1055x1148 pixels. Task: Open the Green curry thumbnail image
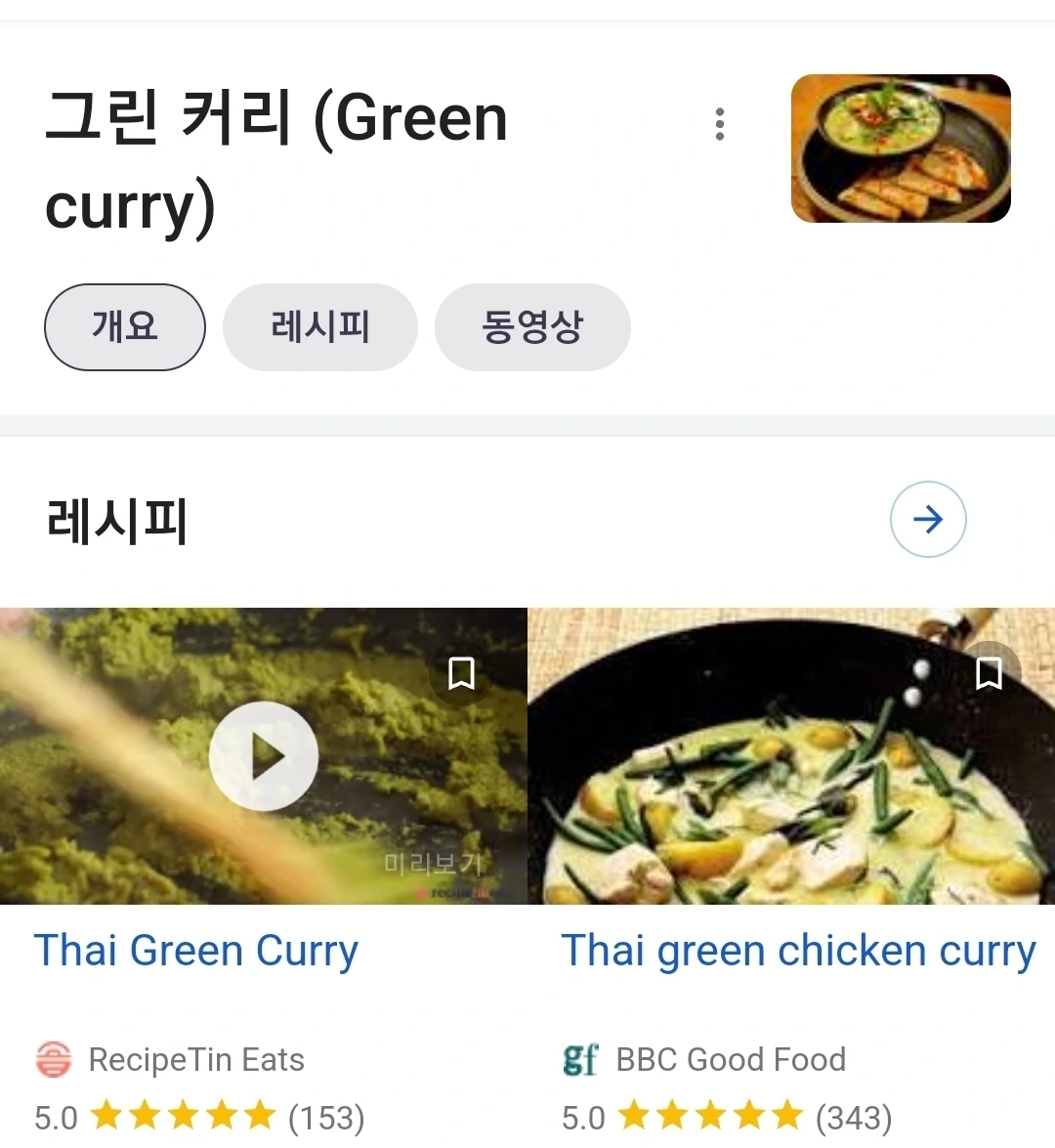point(901,149)
